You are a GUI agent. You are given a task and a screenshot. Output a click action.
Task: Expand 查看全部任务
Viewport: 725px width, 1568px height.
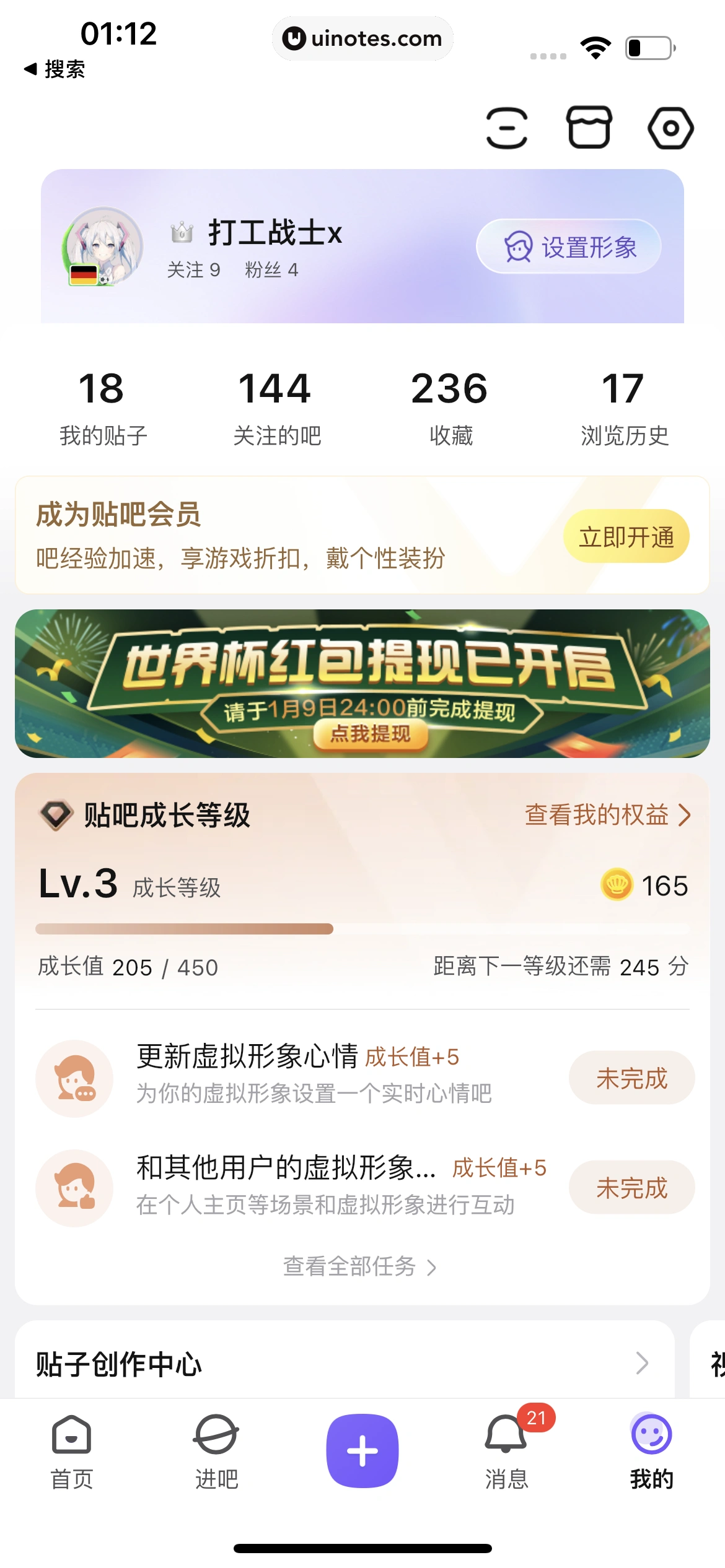coord(359,1266)
